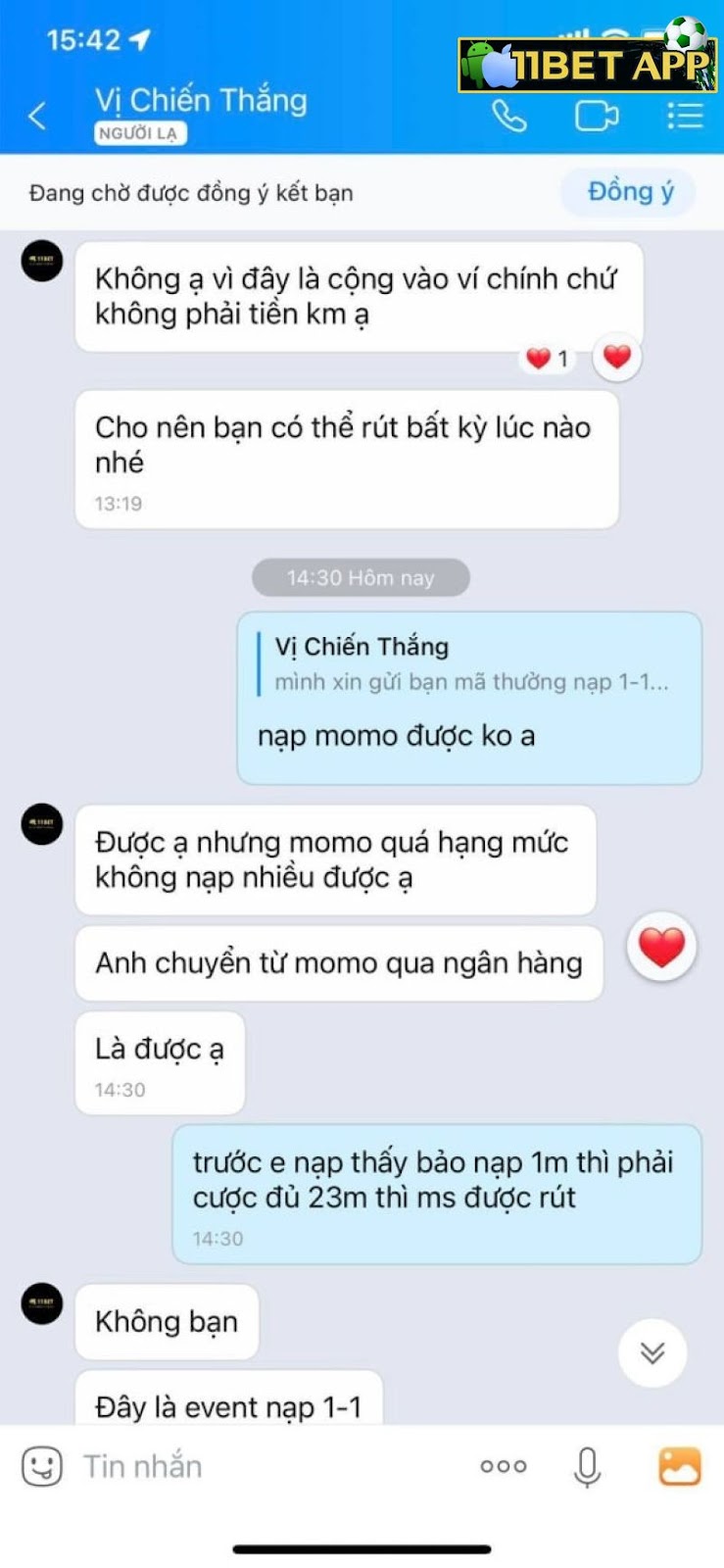Open the chat options menu
This screenshot has width=724, height=1568.
(x=685, y=116)
